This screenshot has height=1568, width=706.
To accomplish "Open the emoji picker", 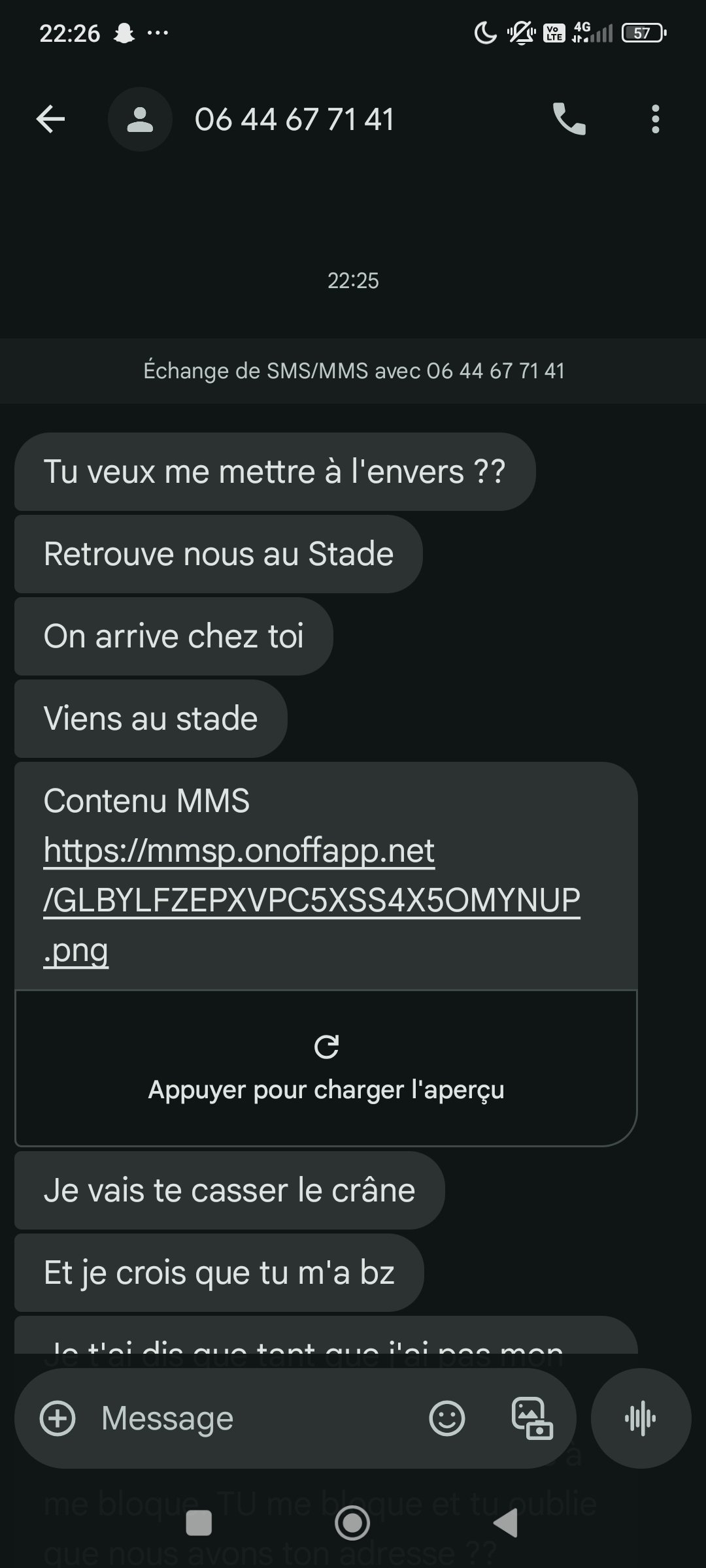I will click(x=446, y=1418).
